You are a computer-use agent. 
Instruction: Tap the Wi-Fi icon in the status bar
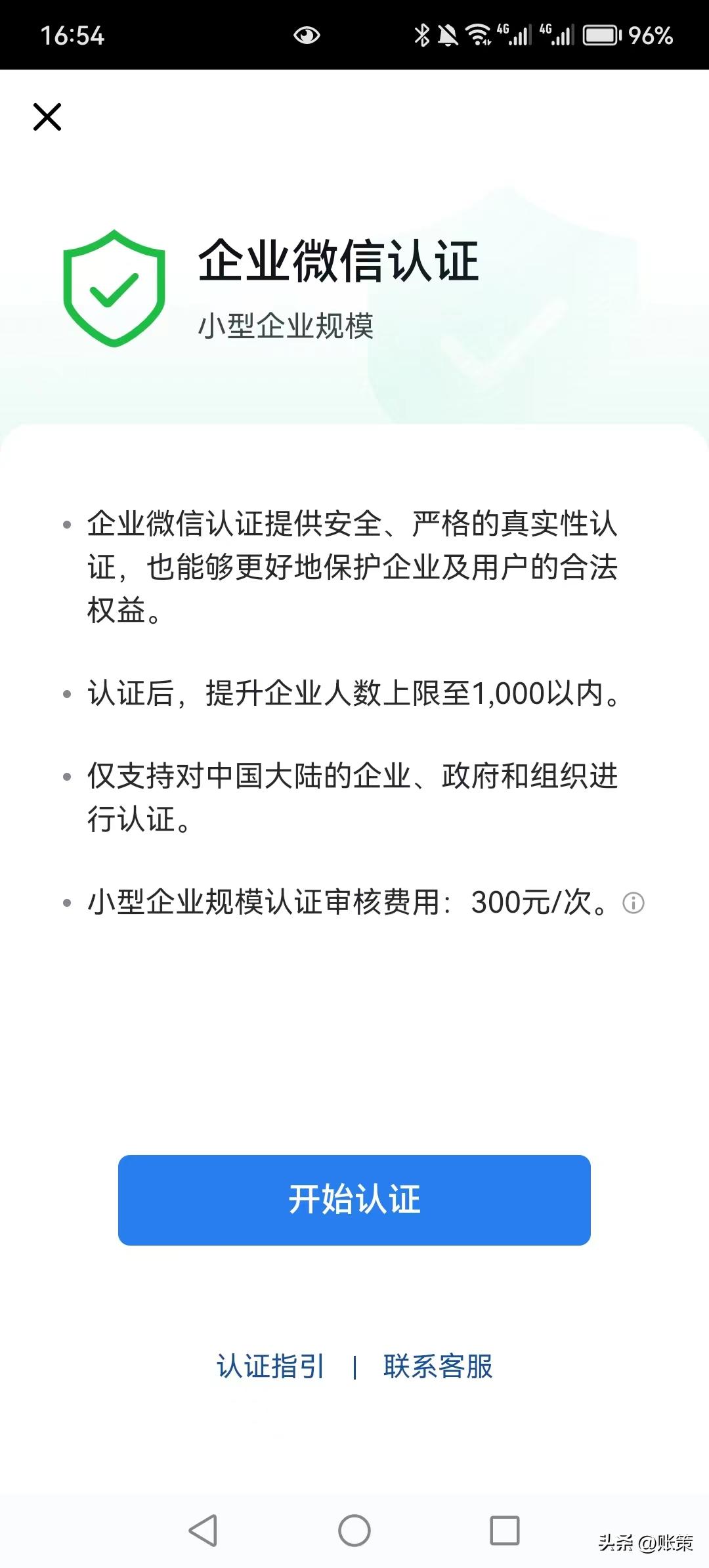point(479,34)
